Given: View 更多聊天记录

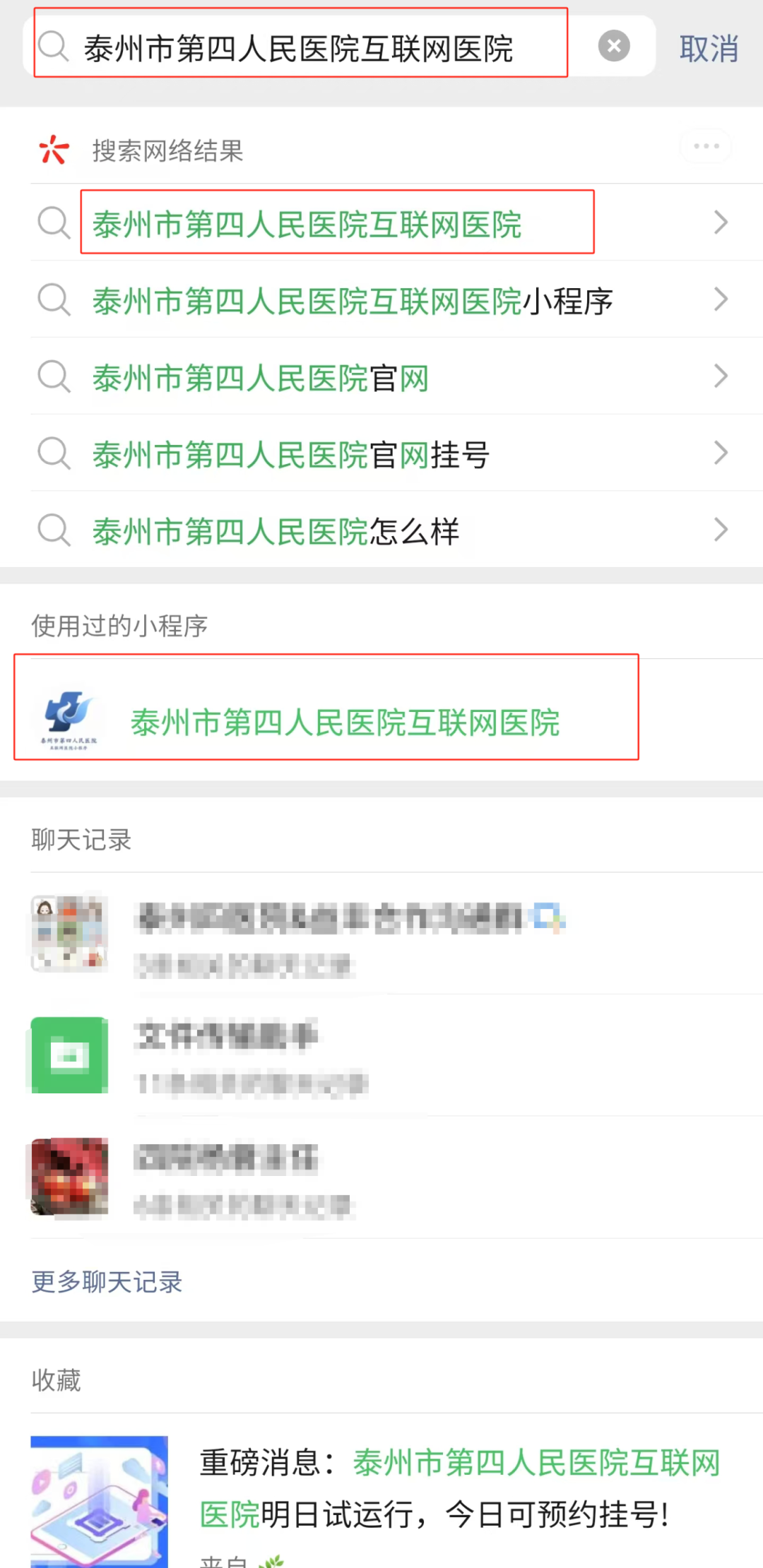Looking at the screenshot, I should point(107,1281).
